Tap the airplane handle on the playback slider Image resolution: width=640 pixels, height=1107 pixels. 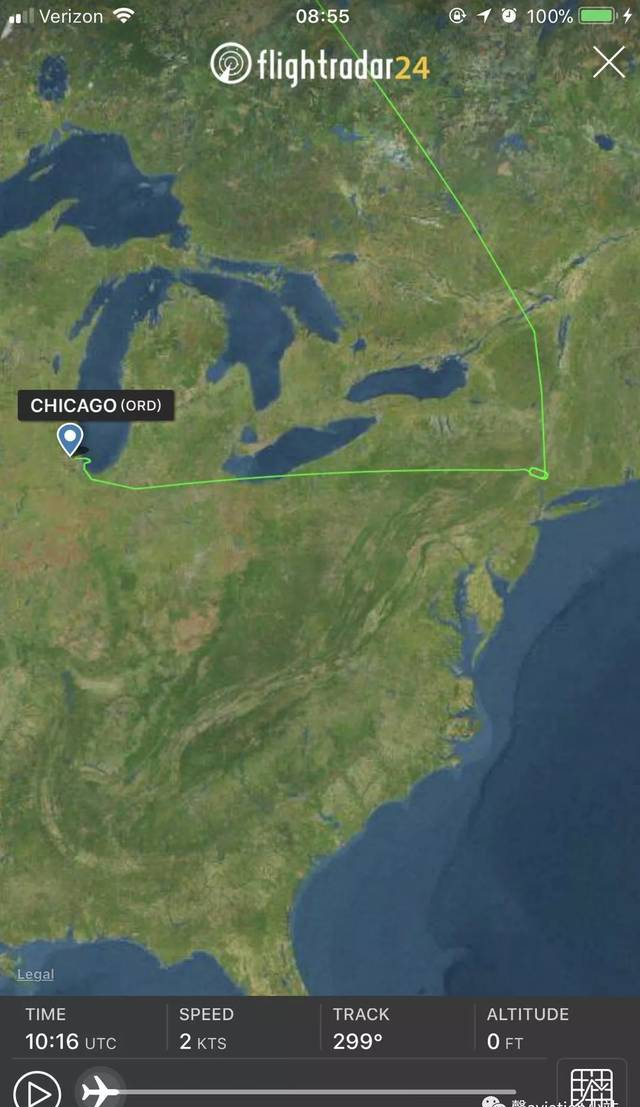pyautogui.click(x=100, y=1090)
